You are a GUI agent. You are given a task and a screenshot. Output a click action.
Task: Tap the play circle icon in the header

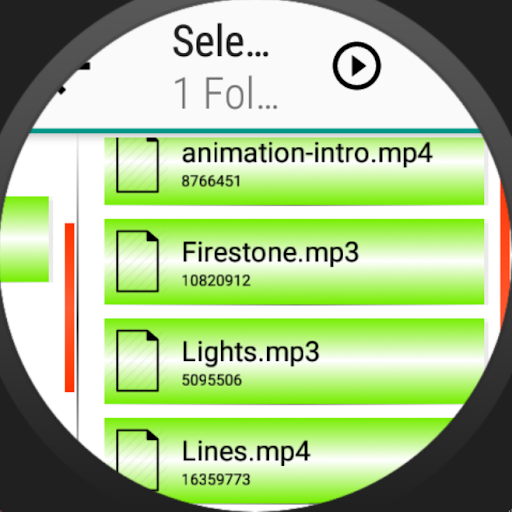357,66
